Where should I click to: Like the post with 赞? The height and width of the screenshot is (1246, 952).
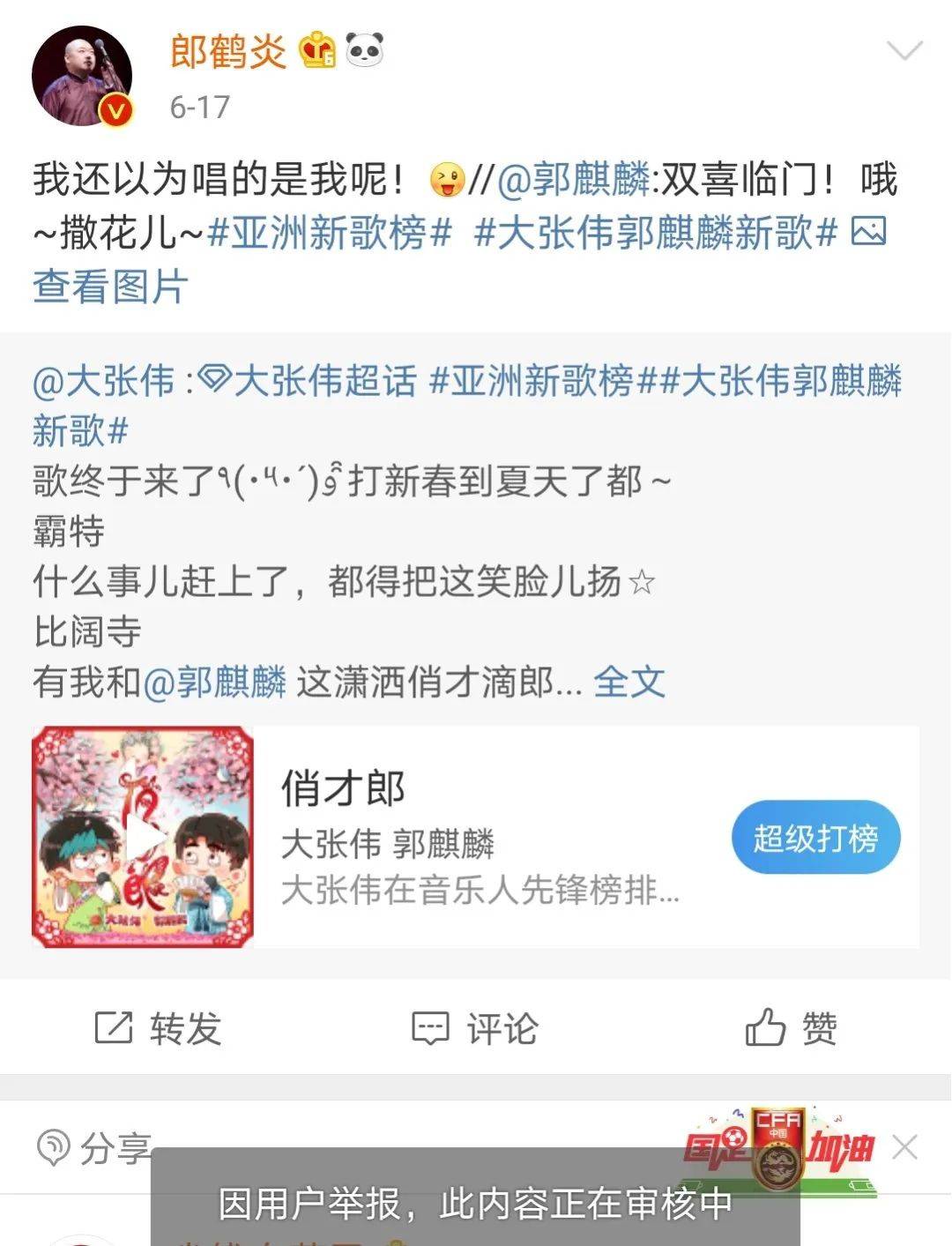(x=792, y=1028)
